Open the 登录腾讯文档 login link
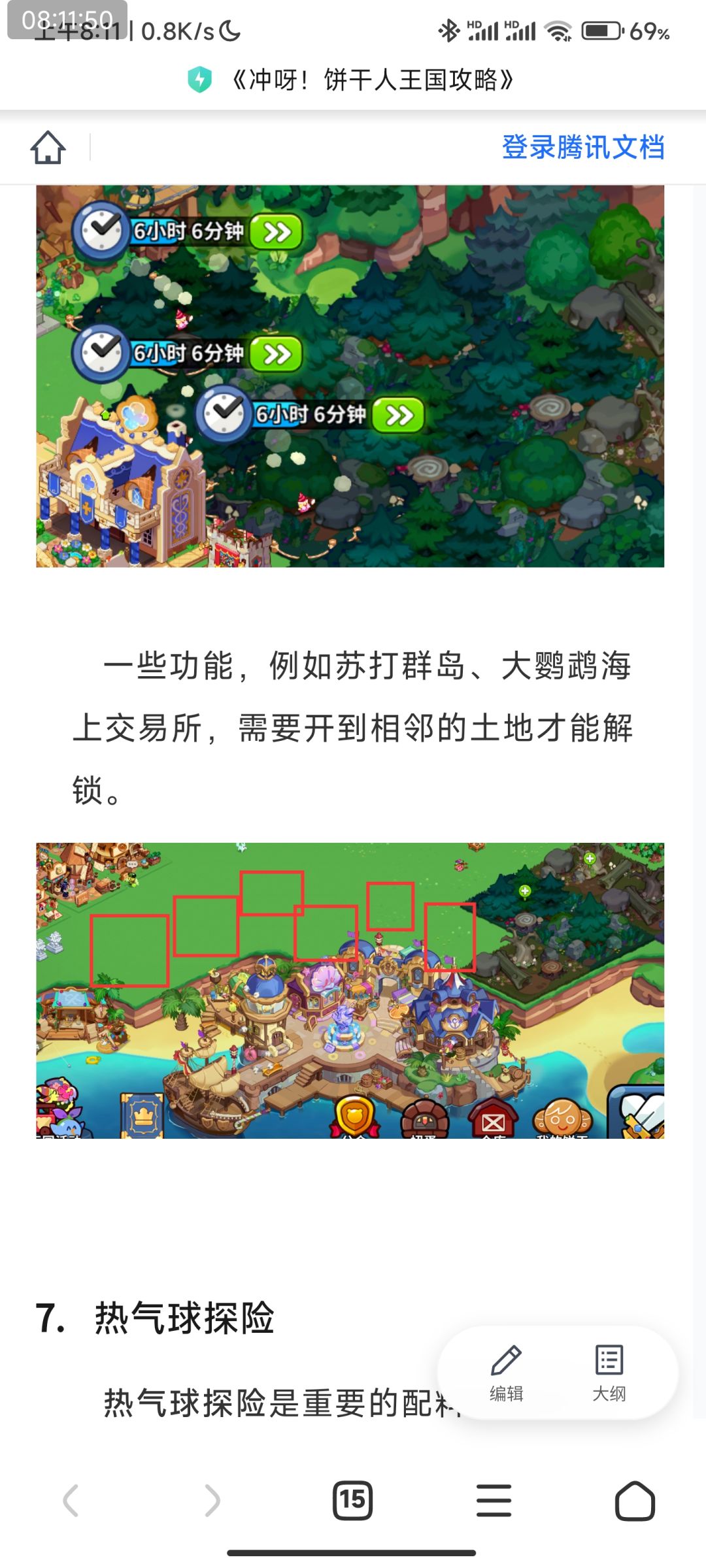 pyautogui.click(x=583, y=147)
